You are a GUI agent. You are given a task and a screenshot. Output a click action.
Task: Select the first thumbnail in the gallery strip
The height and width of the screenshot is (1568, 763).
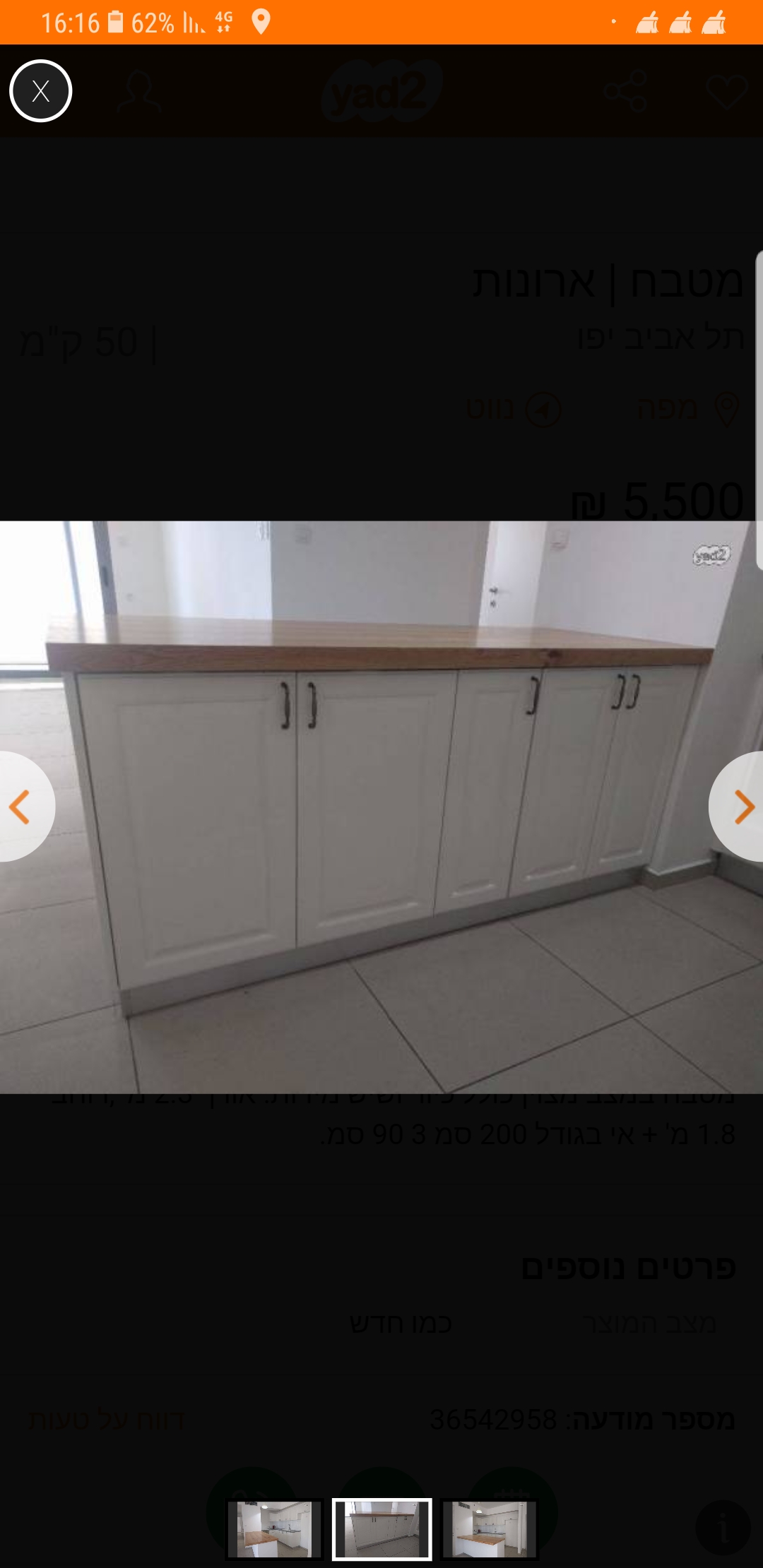274,1529
